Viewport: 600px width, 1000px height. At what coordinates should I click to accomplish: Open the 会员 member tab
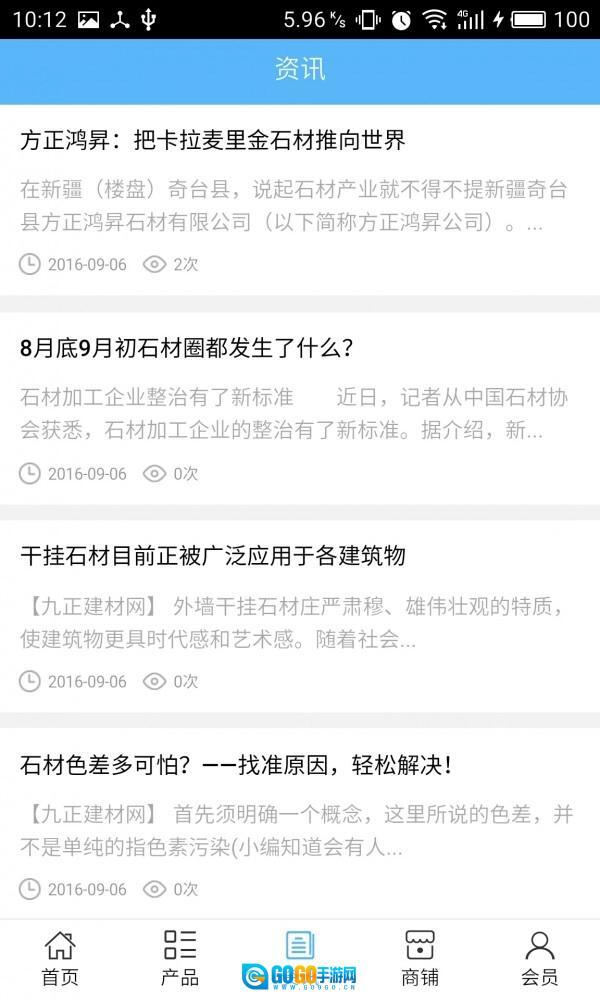[540, 957]
